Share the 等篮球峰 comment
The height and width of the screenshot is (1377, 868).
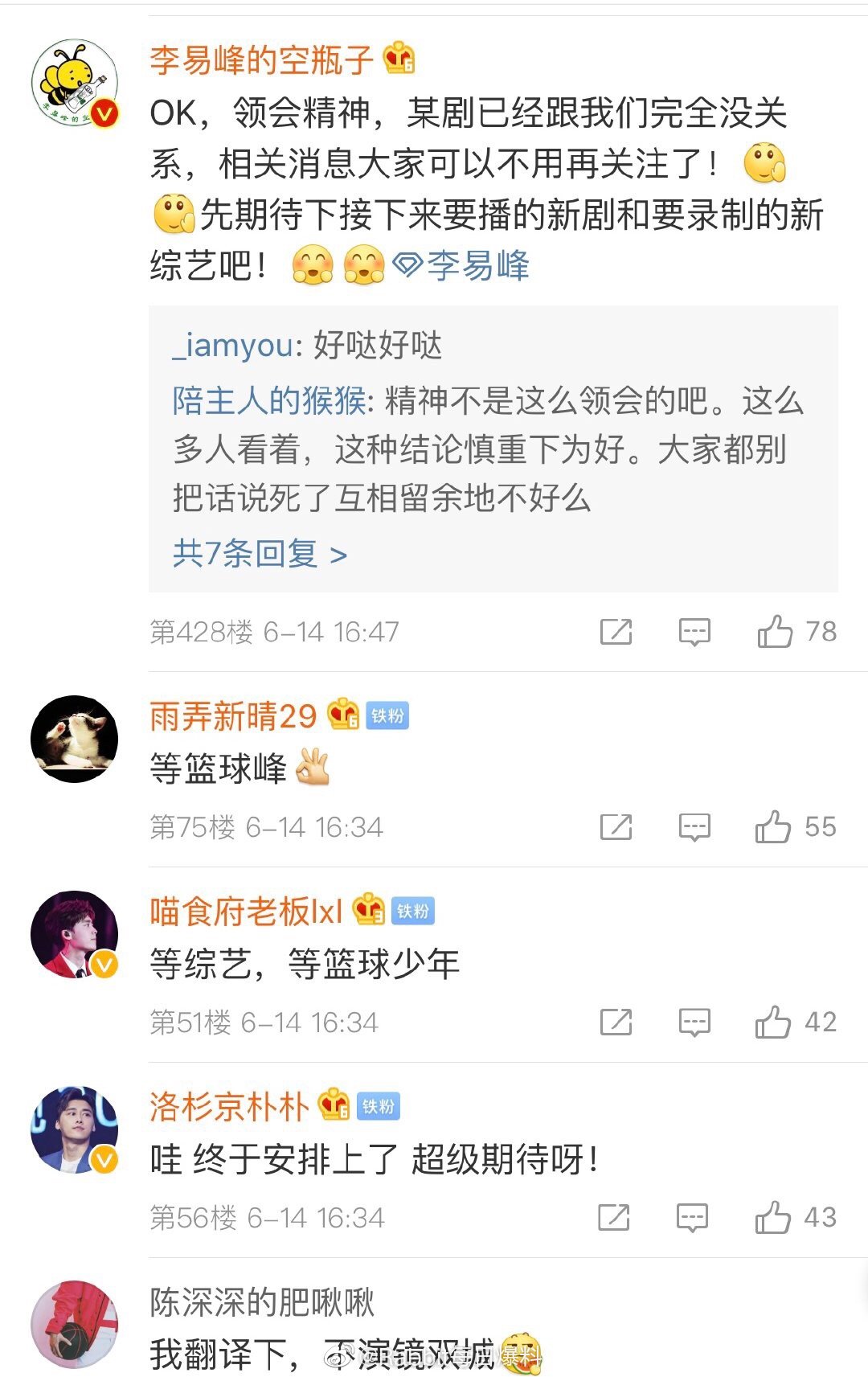coord(616,827)
